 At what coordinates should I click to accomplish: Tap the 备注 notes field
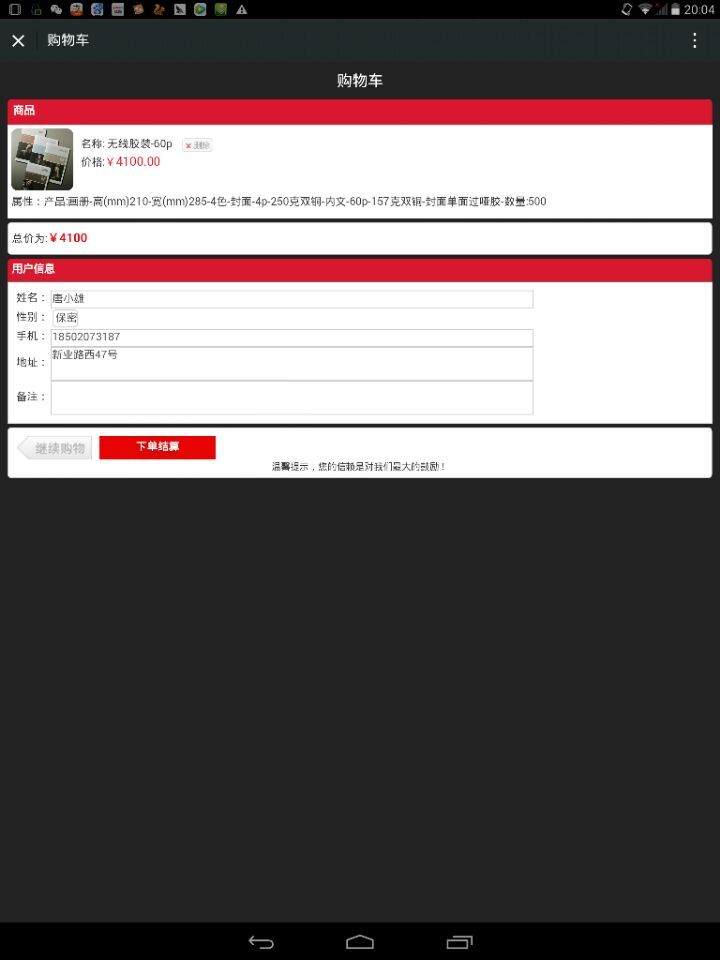click(x=291, y=397)
